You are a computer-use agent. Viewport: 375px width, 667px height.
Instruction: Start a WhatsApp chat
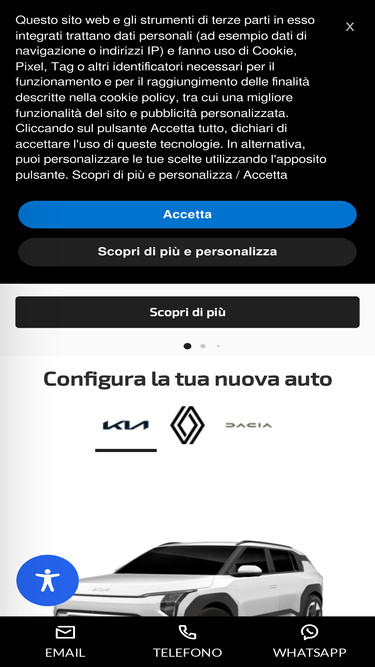pos(310,641)
